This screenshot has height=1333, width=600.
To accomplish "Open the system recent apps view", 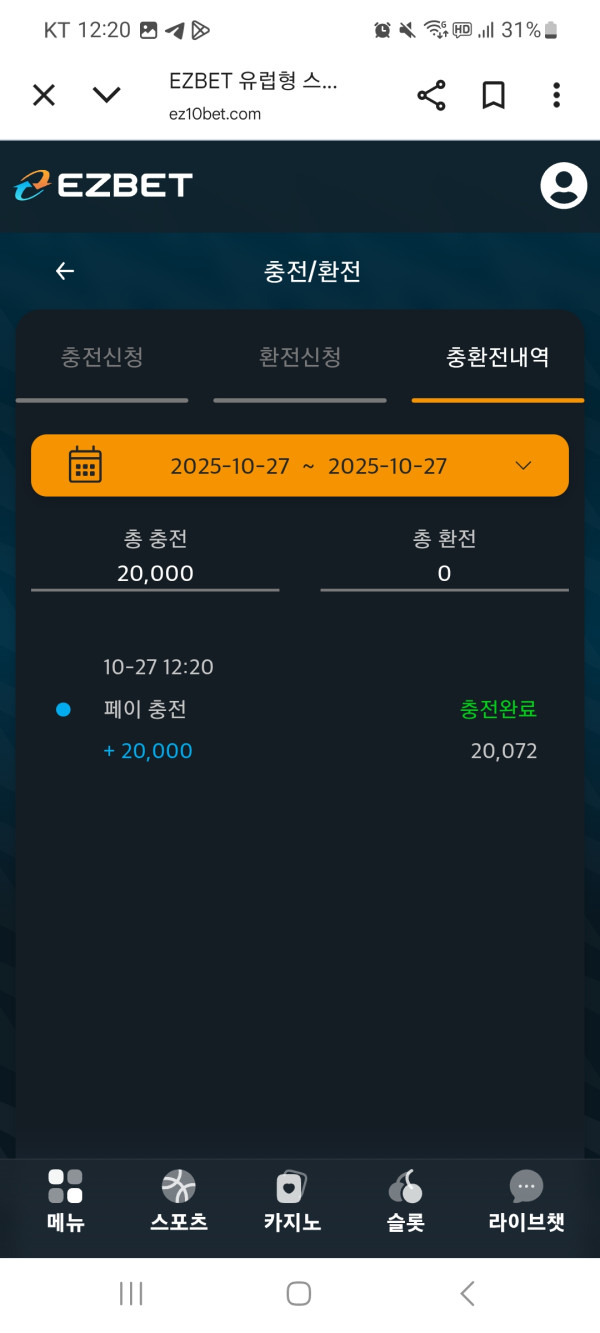I will point(131,1293).
